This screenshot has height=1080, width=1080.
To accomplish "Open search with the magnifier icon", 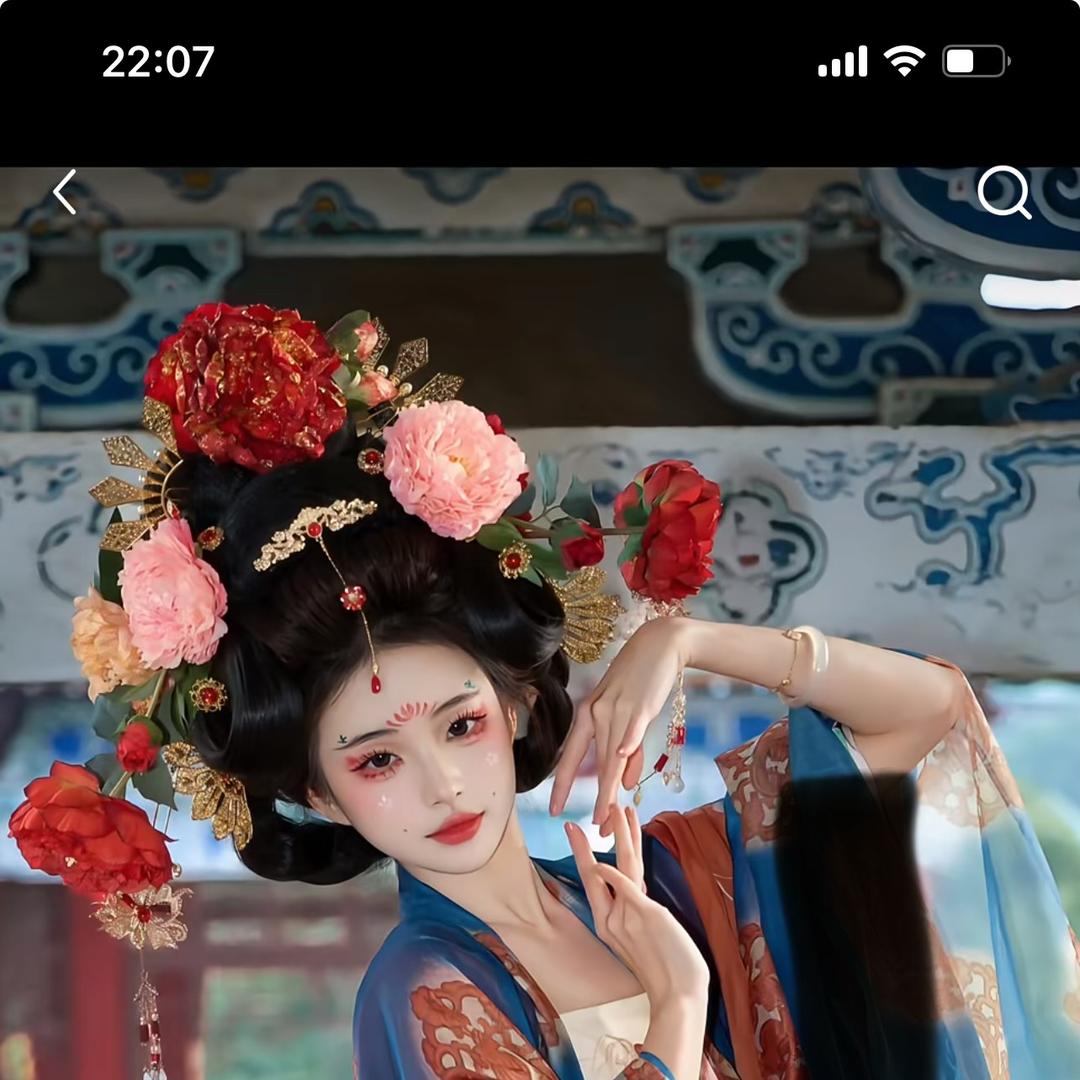I will pos(1003,192).
